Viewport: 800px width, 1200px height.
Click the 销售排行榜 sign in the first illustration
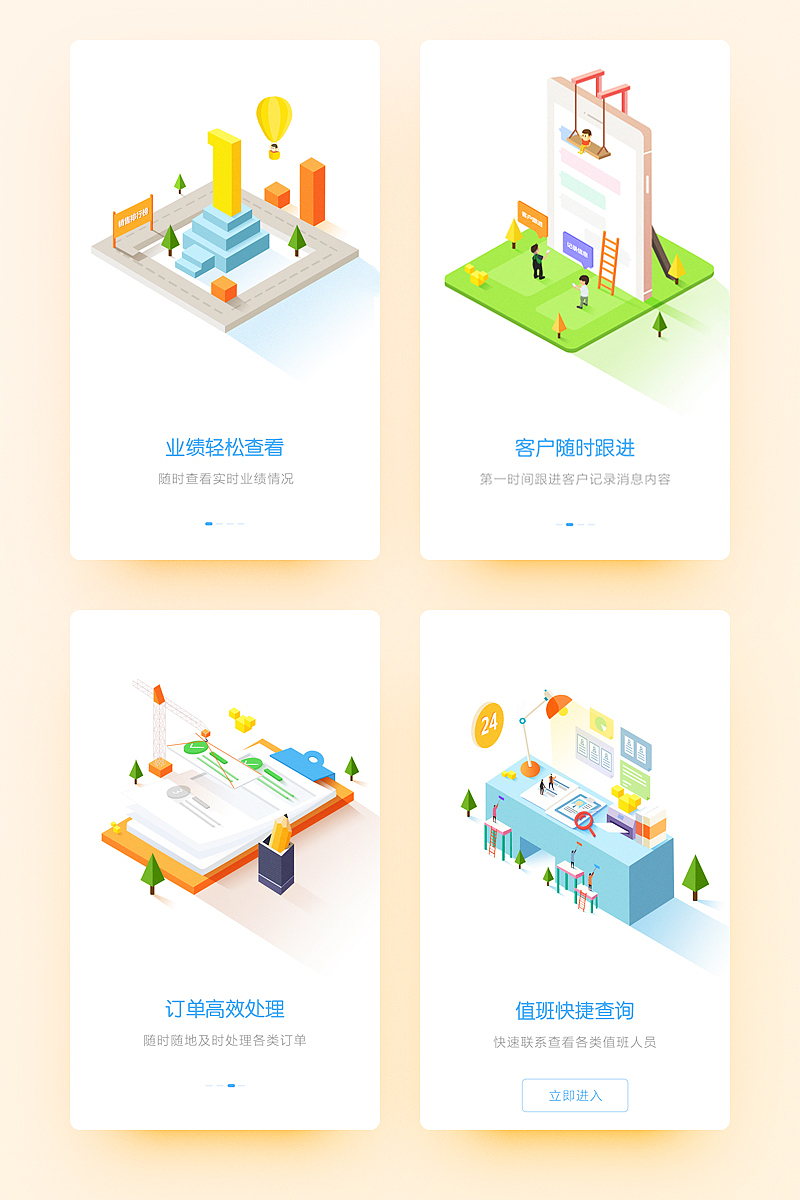(132, 216)
